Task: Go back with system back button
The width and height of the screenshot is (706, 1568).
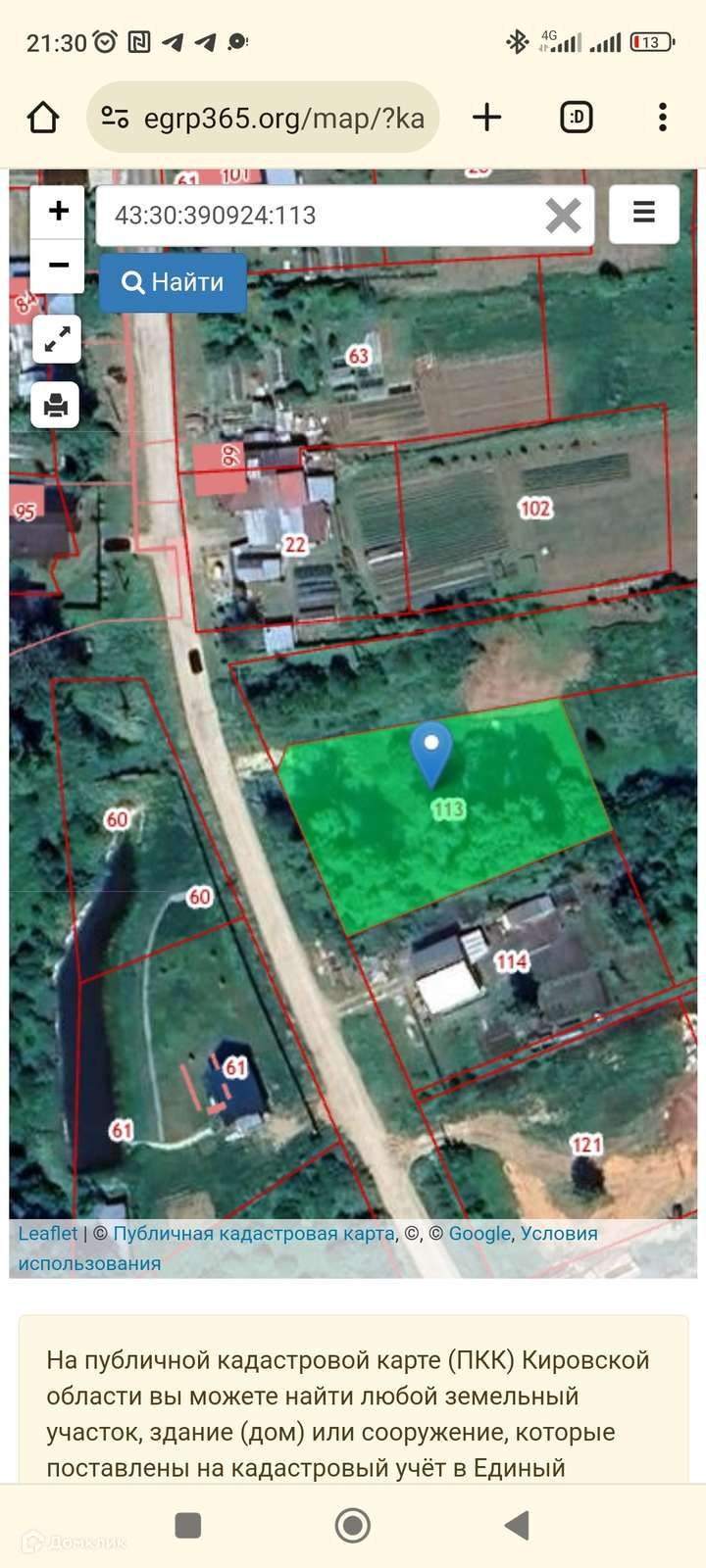Action: [x=517, y=1525]
